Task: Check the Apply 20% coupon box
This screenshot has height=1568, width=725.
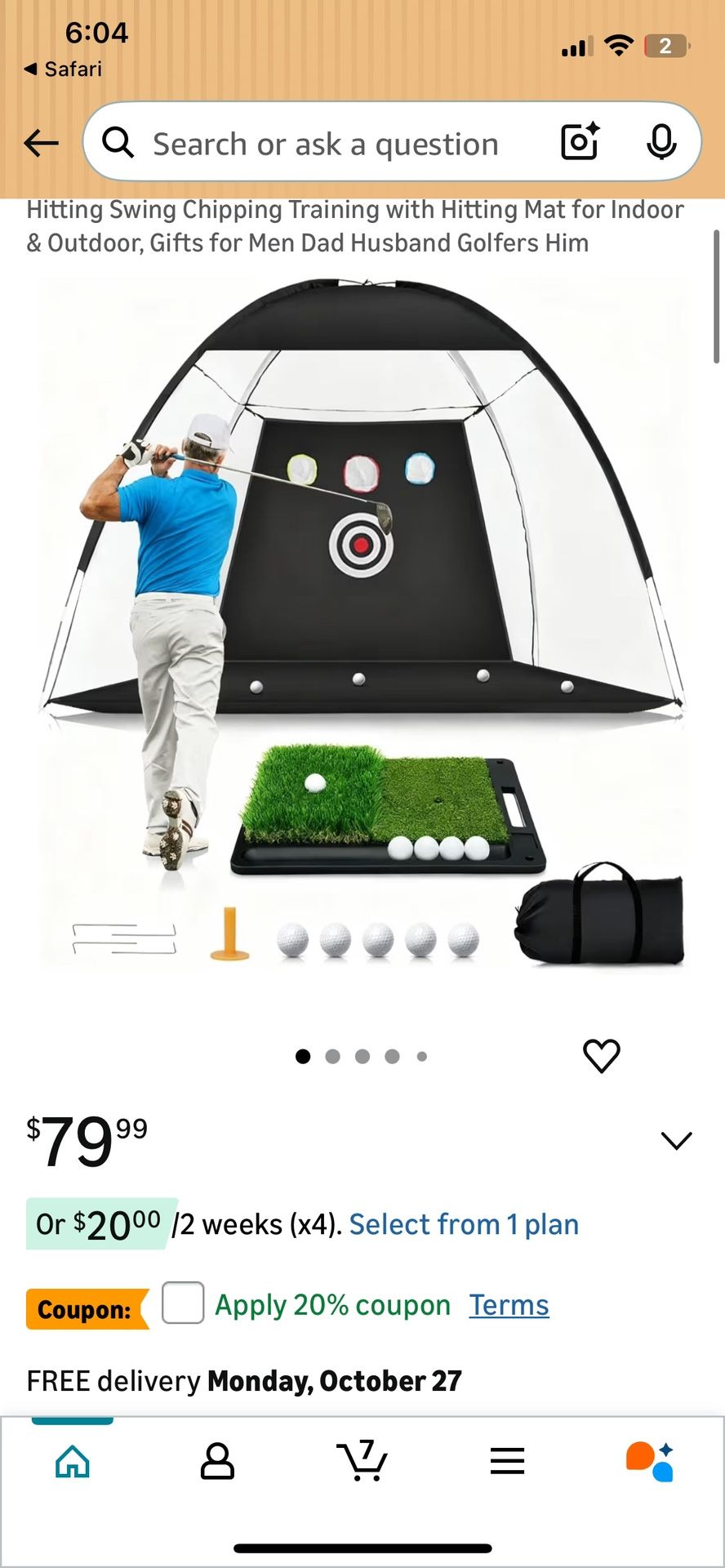Action: 183,1304
